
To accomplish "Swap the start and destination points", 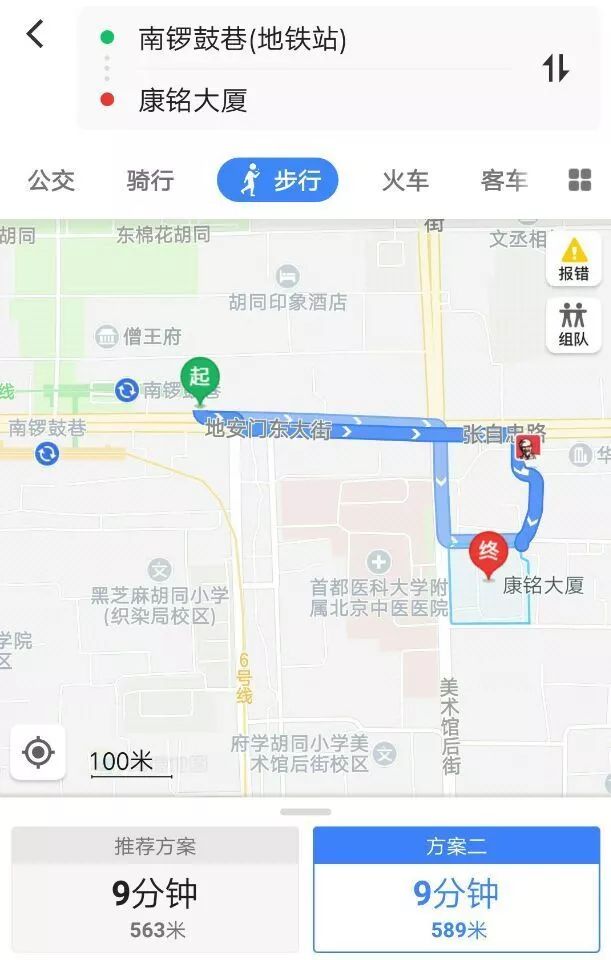I will tap(555, 68).
